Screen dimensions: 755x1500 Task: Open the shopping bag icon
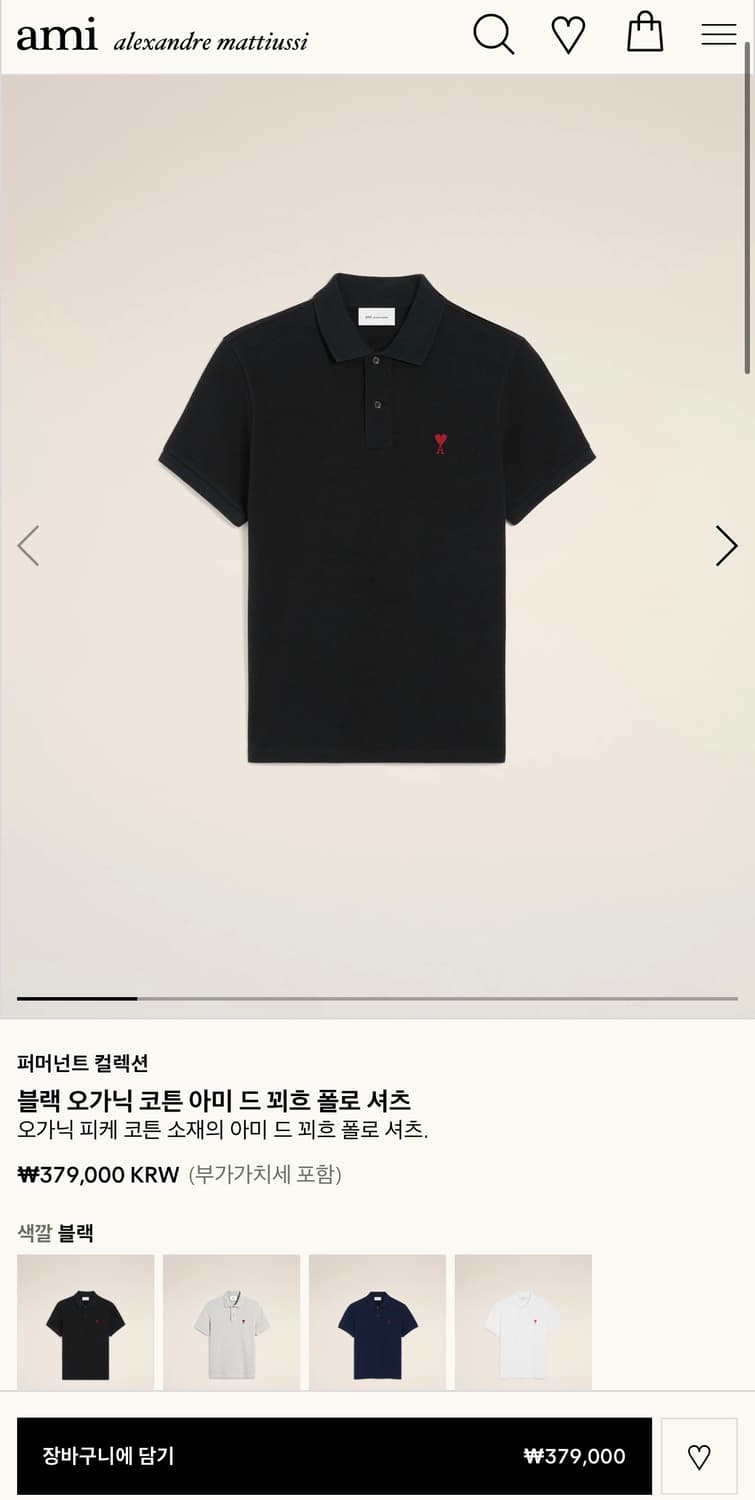645,35
